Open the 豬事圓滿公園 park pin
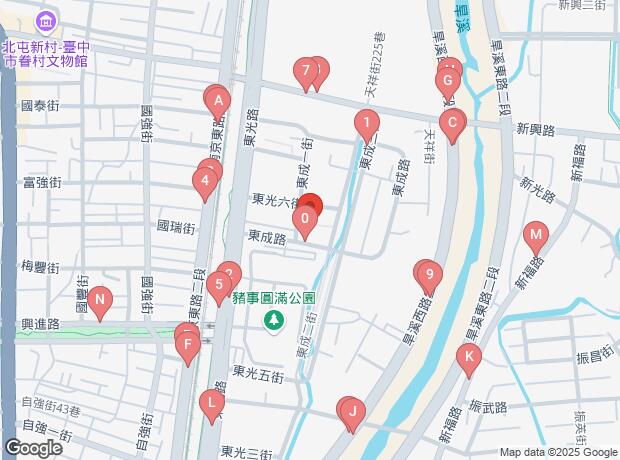 click(273, 320)
